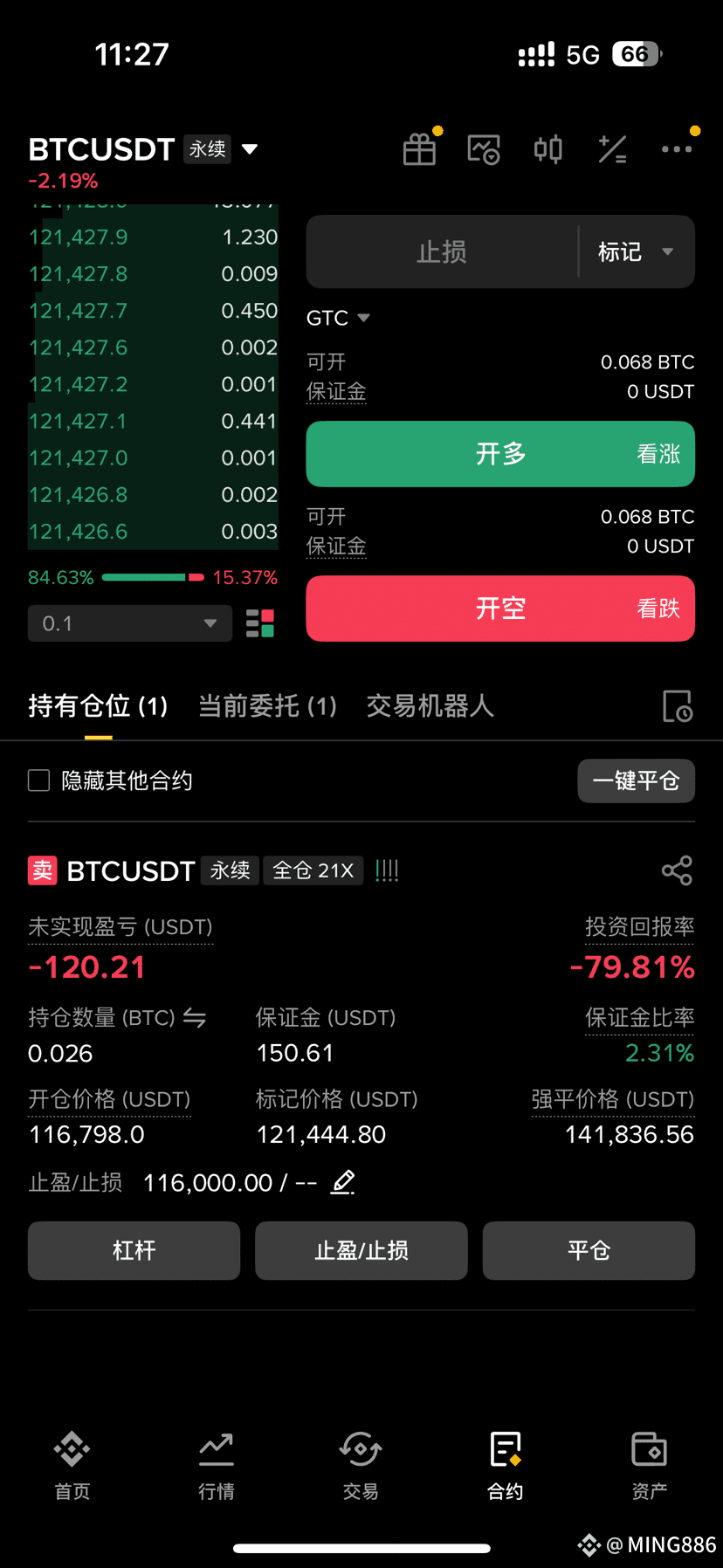Viewport: 723px width, 1568px height.
Task: Open the more options ellipsis menu
Action: [678, 148]
